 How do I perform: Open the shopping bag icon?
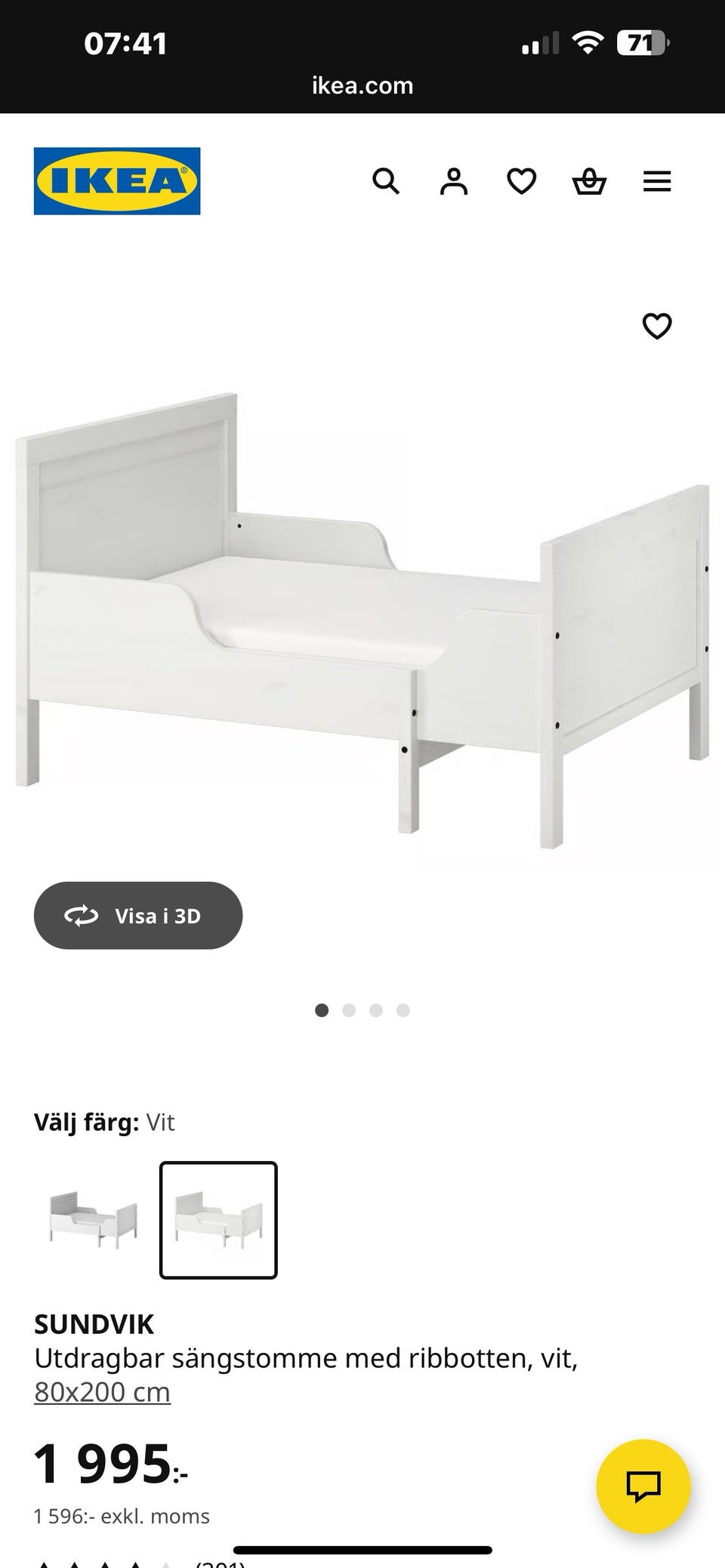point(590,181)
